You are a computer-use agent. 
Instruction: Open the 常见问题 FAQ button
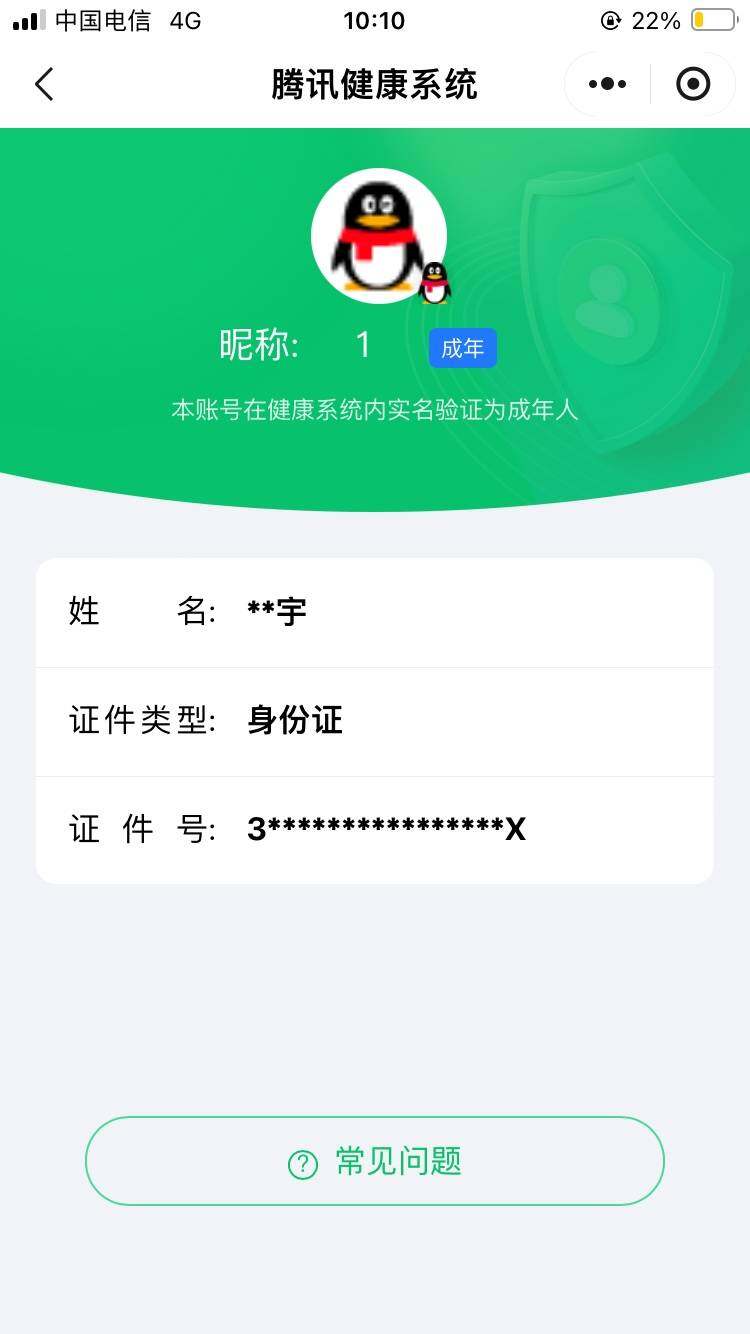(x=374, y=1162)
